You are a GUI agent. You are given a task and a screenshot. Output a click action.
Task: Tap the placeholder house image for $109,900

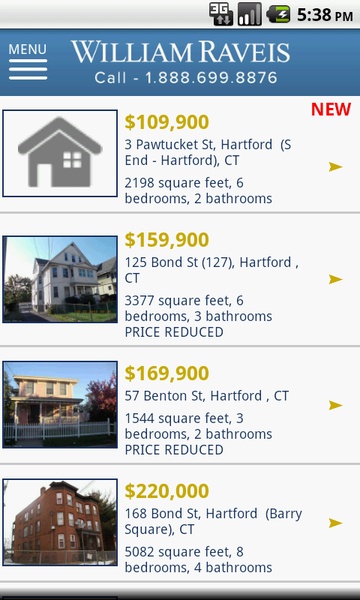tap(60, 153)
